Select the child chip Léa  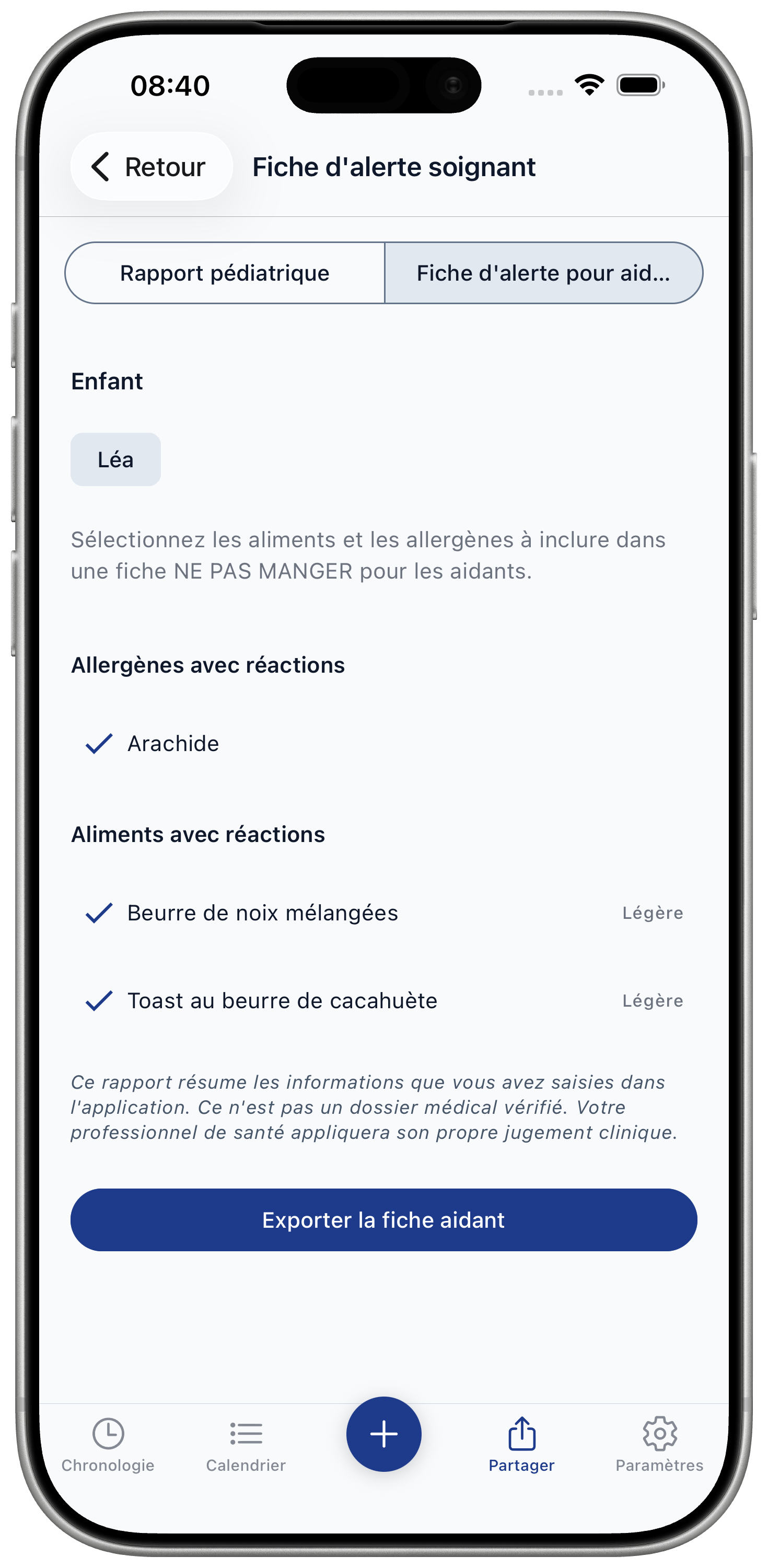(x=115, y=459)
